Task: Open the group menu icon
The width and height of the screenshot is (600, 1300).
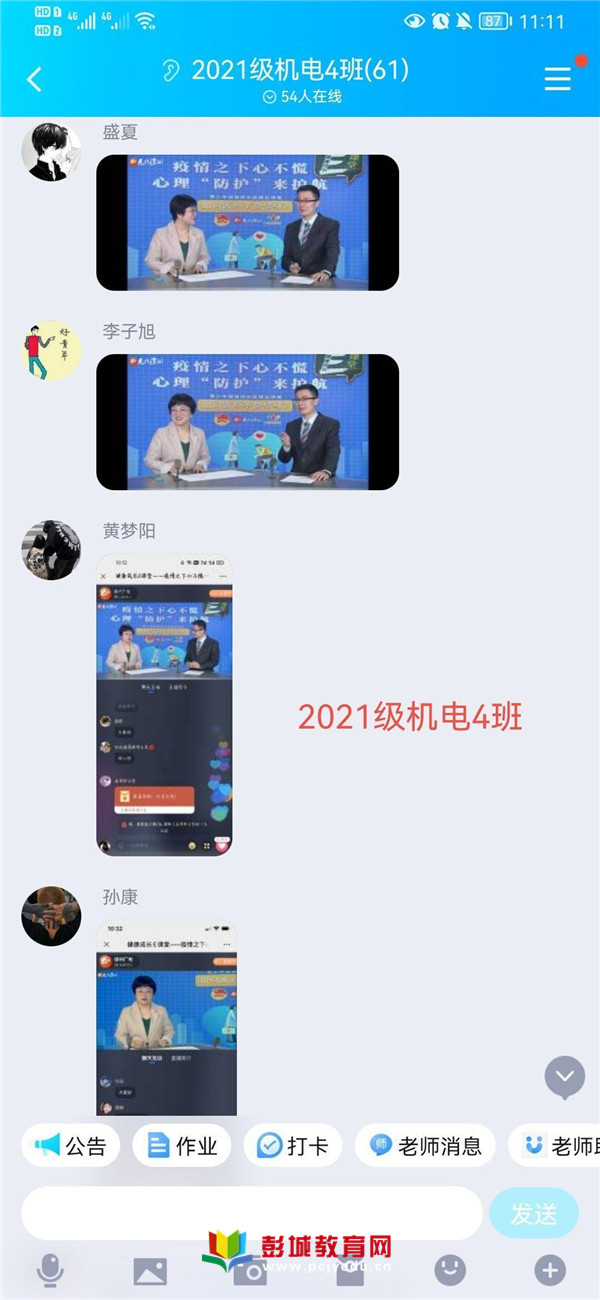Action: (558, 79)
